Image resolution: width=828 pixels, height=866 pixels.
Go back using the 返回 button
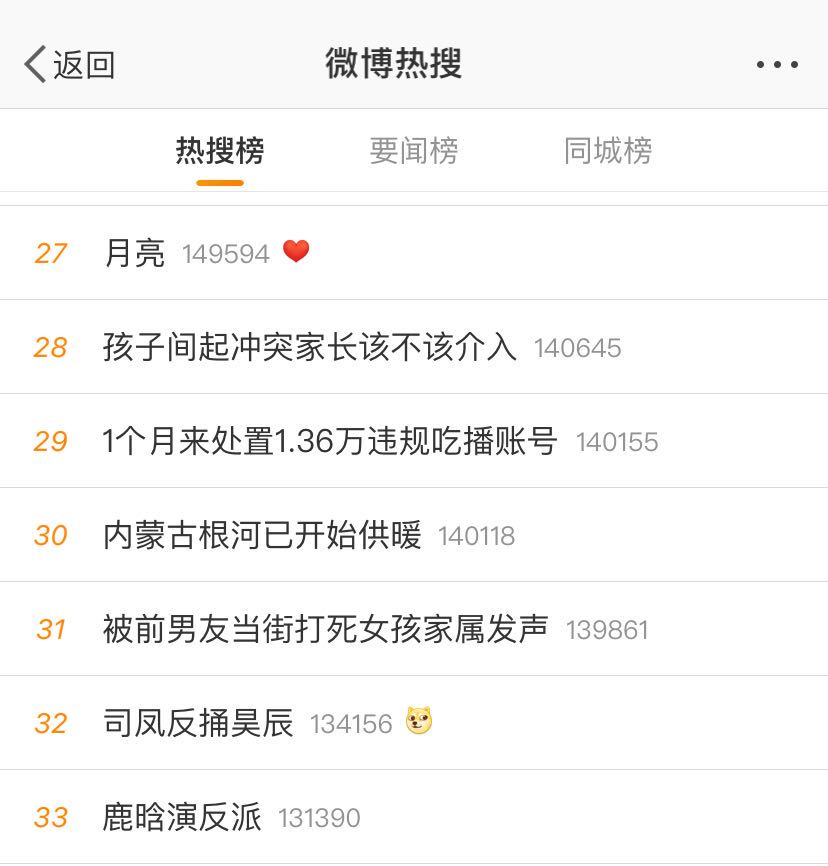(70, 65)
